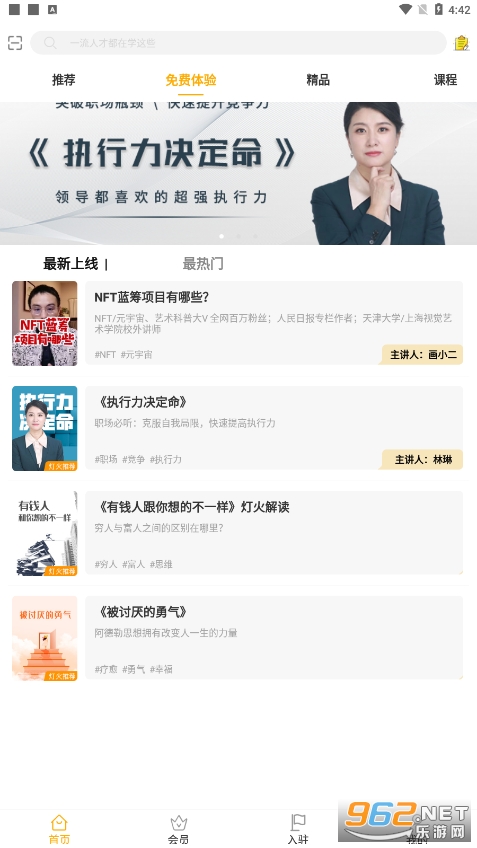This screenshot has height=848, width=477.
Task: Go to the 课程 tab
Action: coord(445,80)
